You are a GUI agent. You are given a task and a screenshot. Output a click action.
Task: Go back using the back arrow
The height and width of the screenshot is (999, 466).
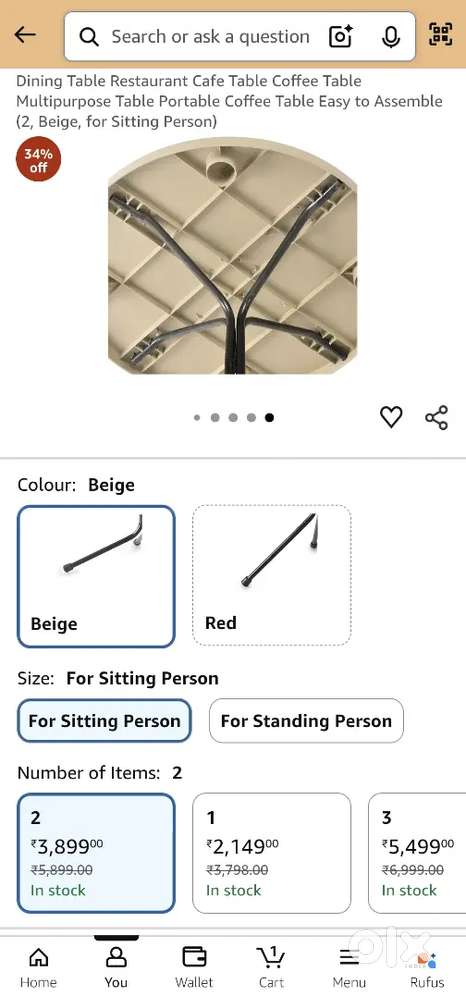[25, 35]
